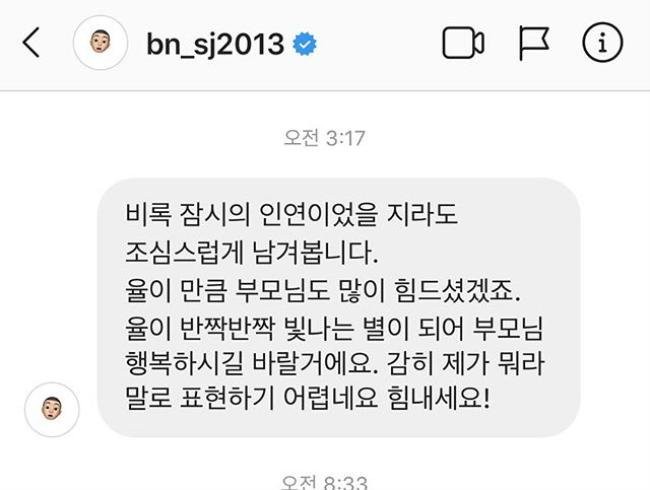Go back to the messages list
Viewport: 650px width, 490px height.
(x=32, y=43)
